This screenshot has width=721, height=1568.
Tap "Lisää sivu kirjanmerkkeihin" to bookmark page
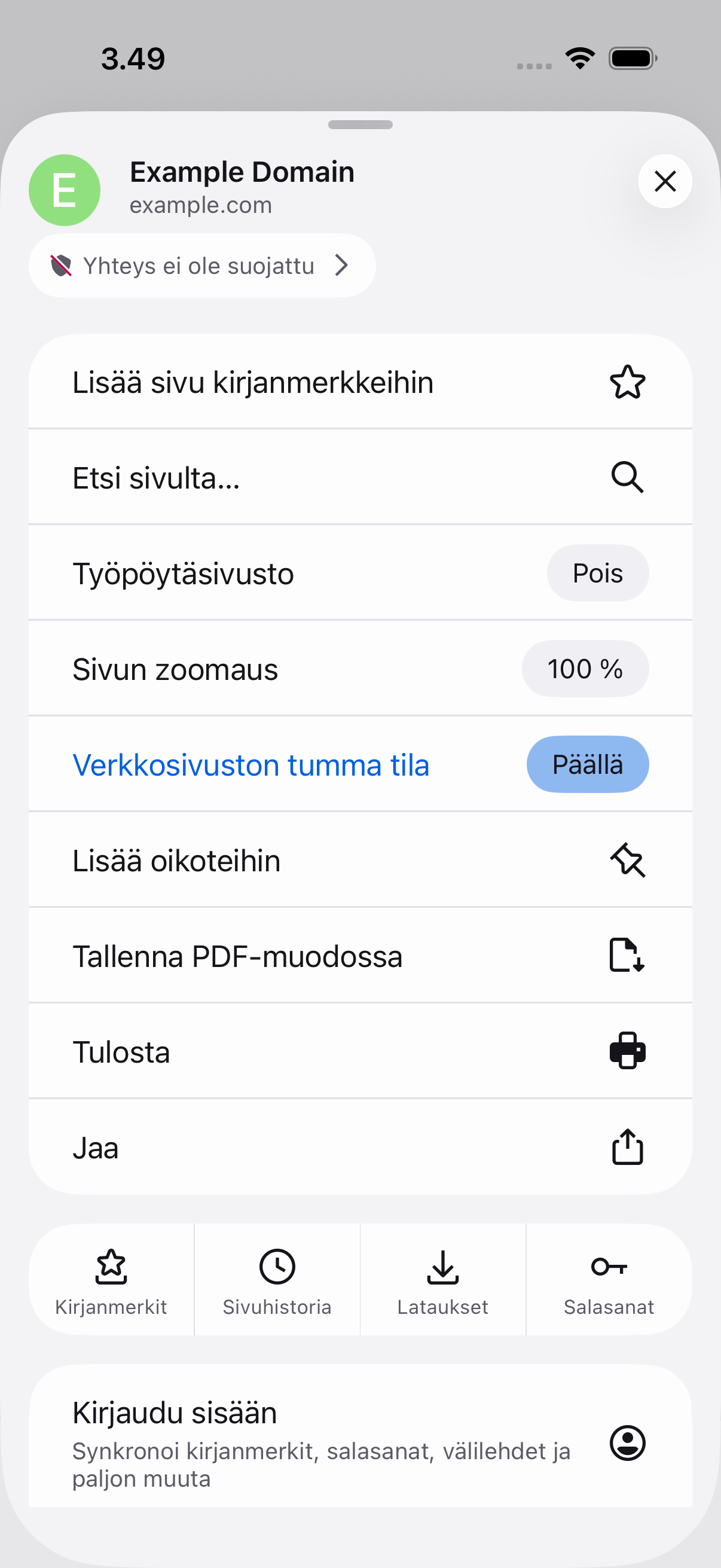click(360, 382)
